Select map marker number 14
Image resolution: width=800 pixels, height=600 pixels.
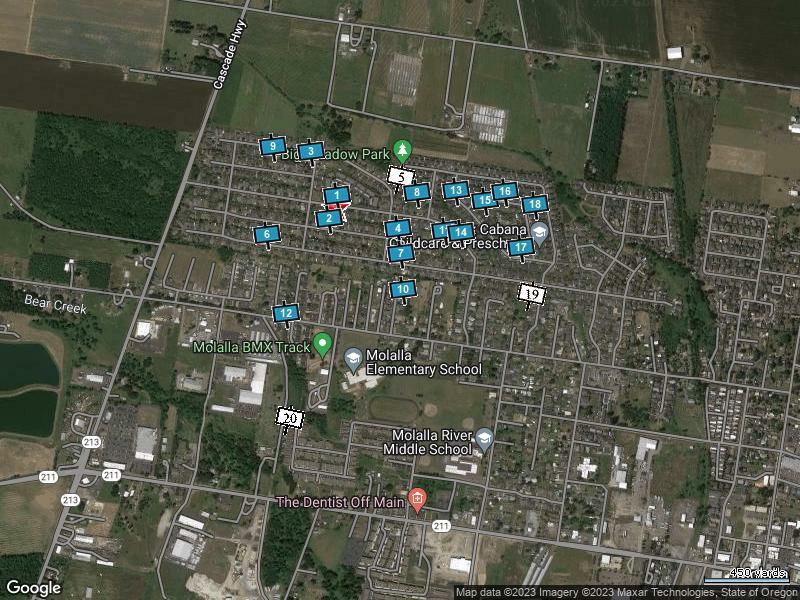click(x=460, y=232)
